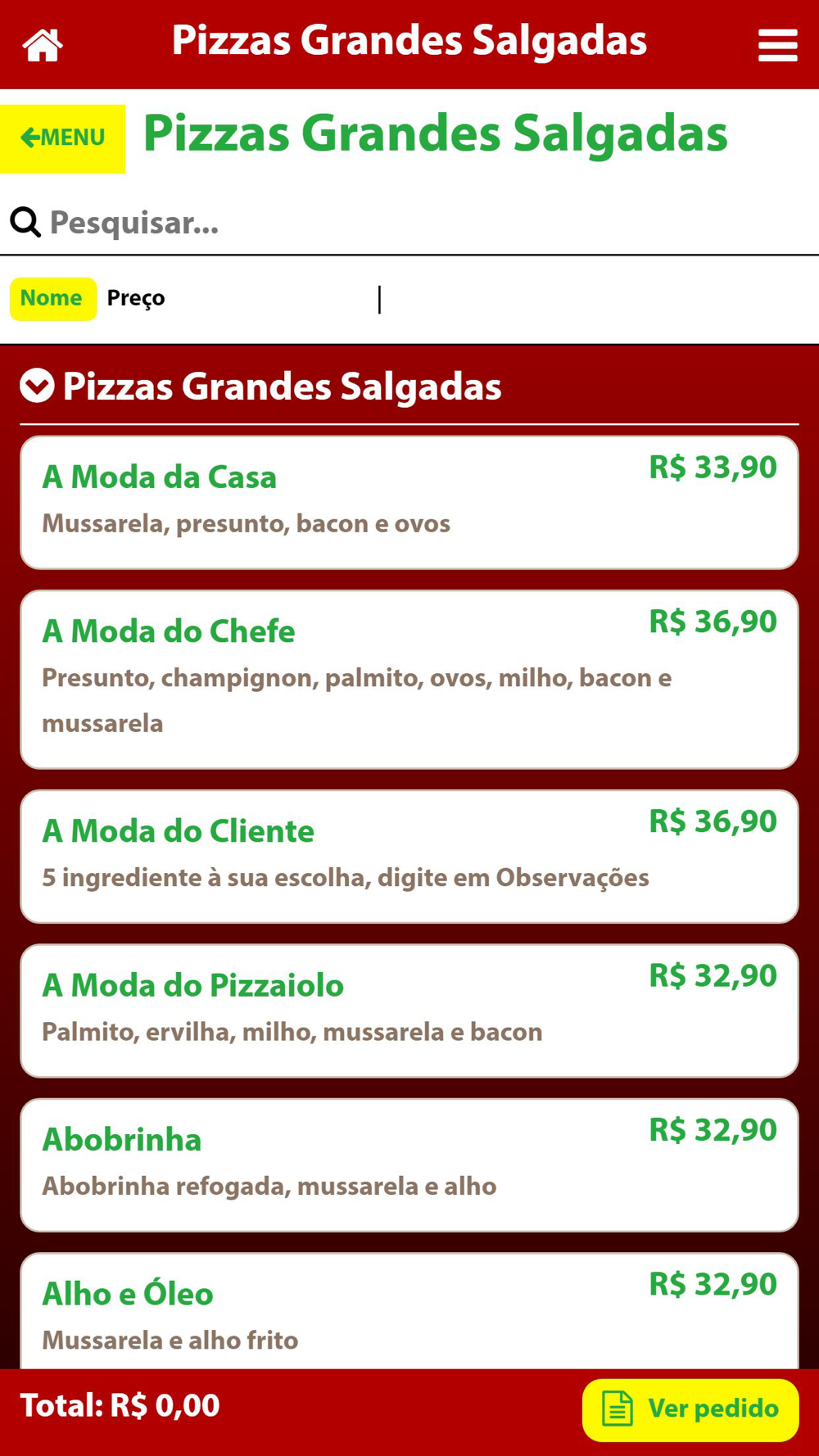
Task: Select the A Moda da Casa pizza
Action: (409, 502)
